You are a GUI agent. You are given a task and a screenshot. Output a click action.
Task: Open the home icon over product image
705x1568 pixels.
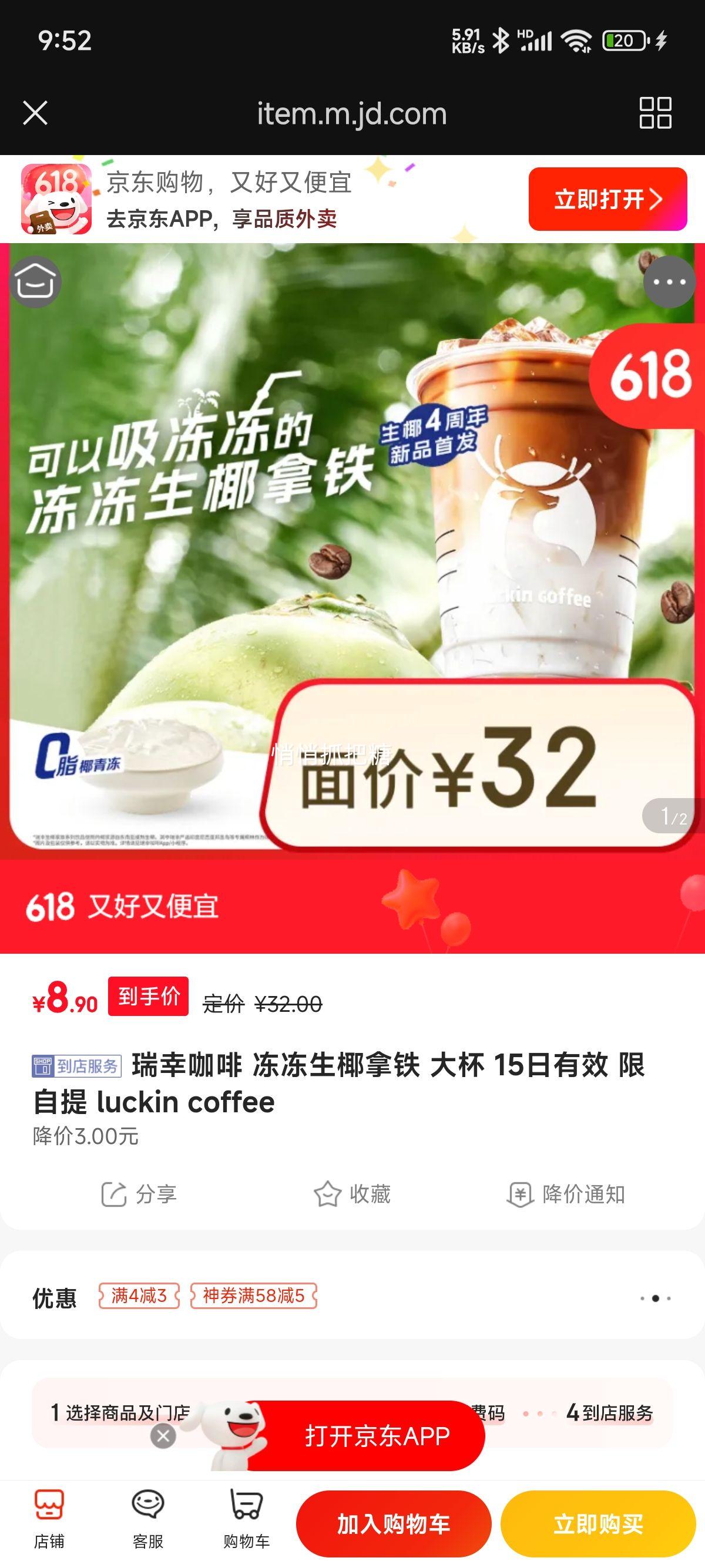pos(35,282)
